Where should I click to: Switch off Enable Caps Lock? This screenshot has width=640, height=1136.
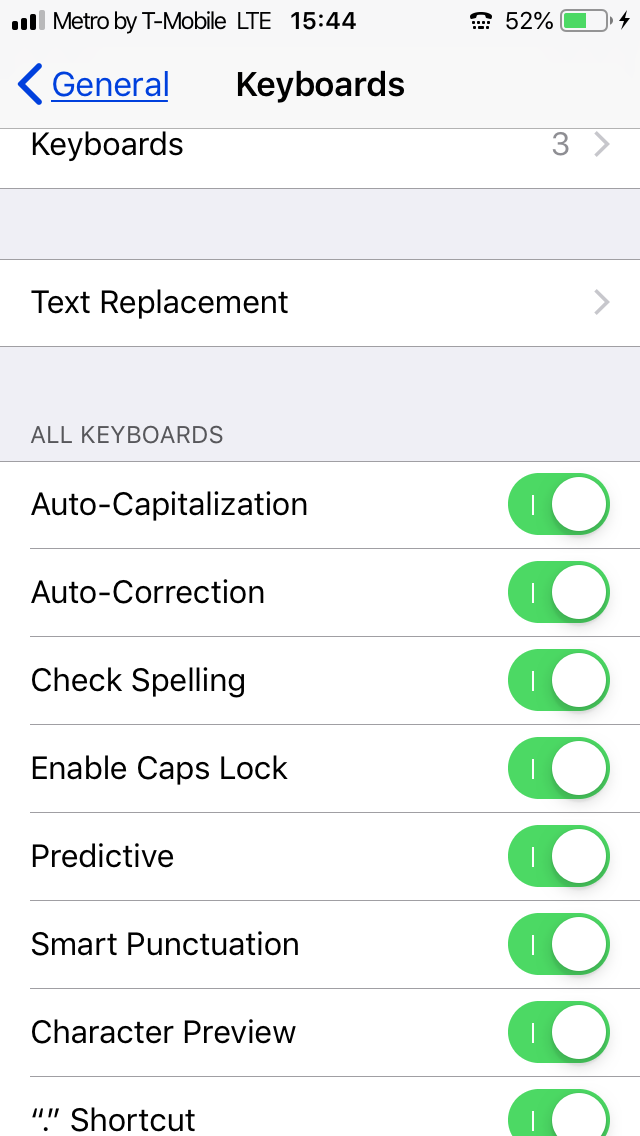click(x=558, y=769)
